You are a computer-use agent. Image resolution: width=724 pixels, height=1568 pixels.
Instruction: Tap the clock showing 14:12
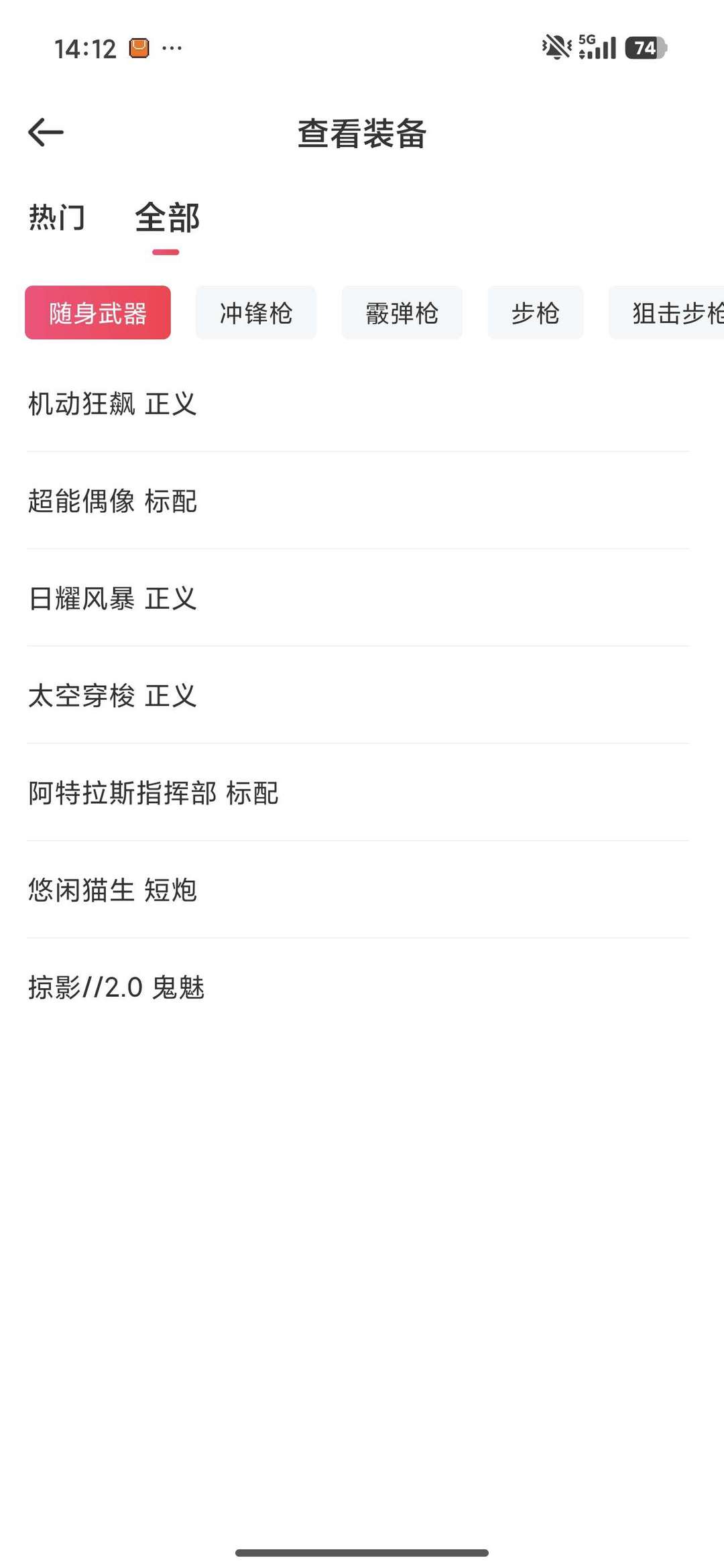click(87, 47)
